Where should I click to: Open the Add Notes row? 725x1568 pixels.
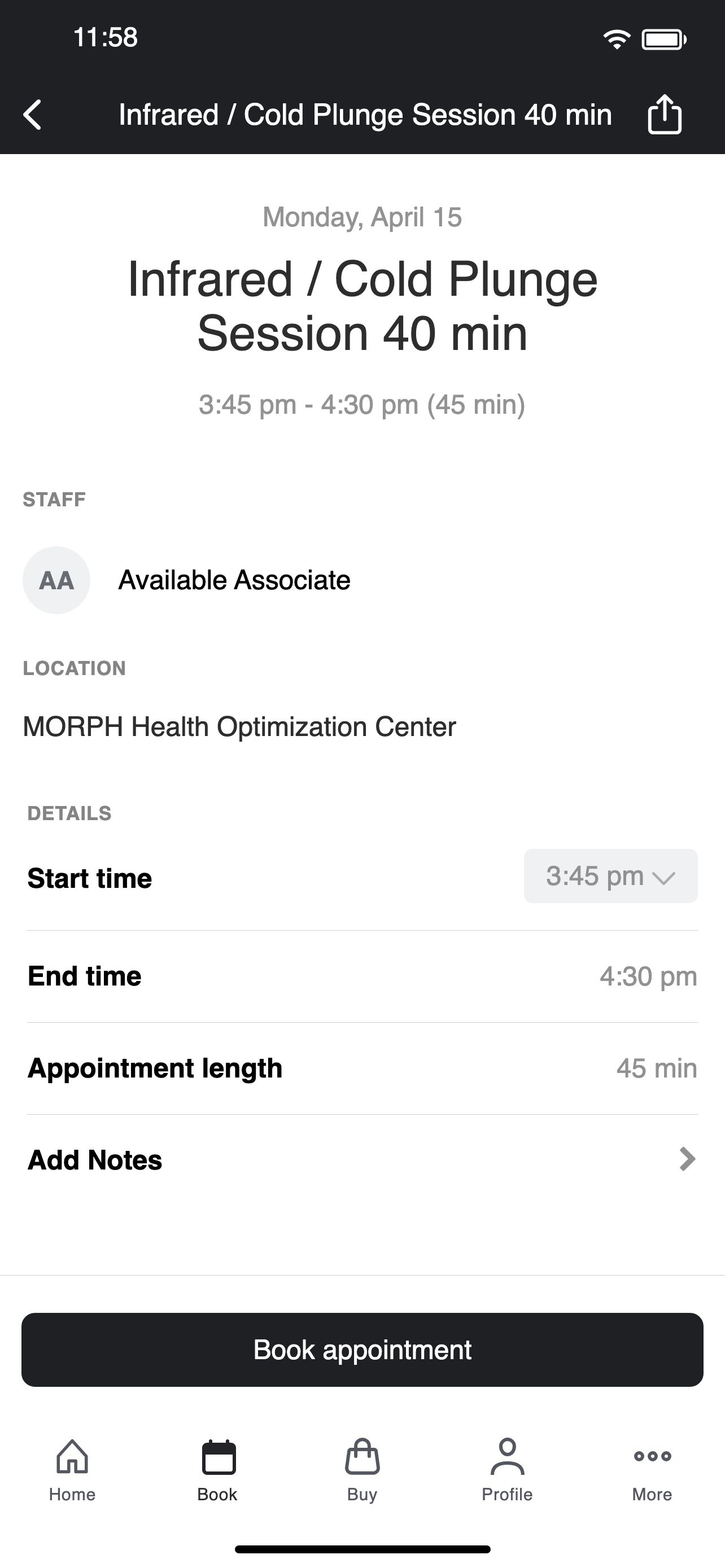[x=362, y=1159]
